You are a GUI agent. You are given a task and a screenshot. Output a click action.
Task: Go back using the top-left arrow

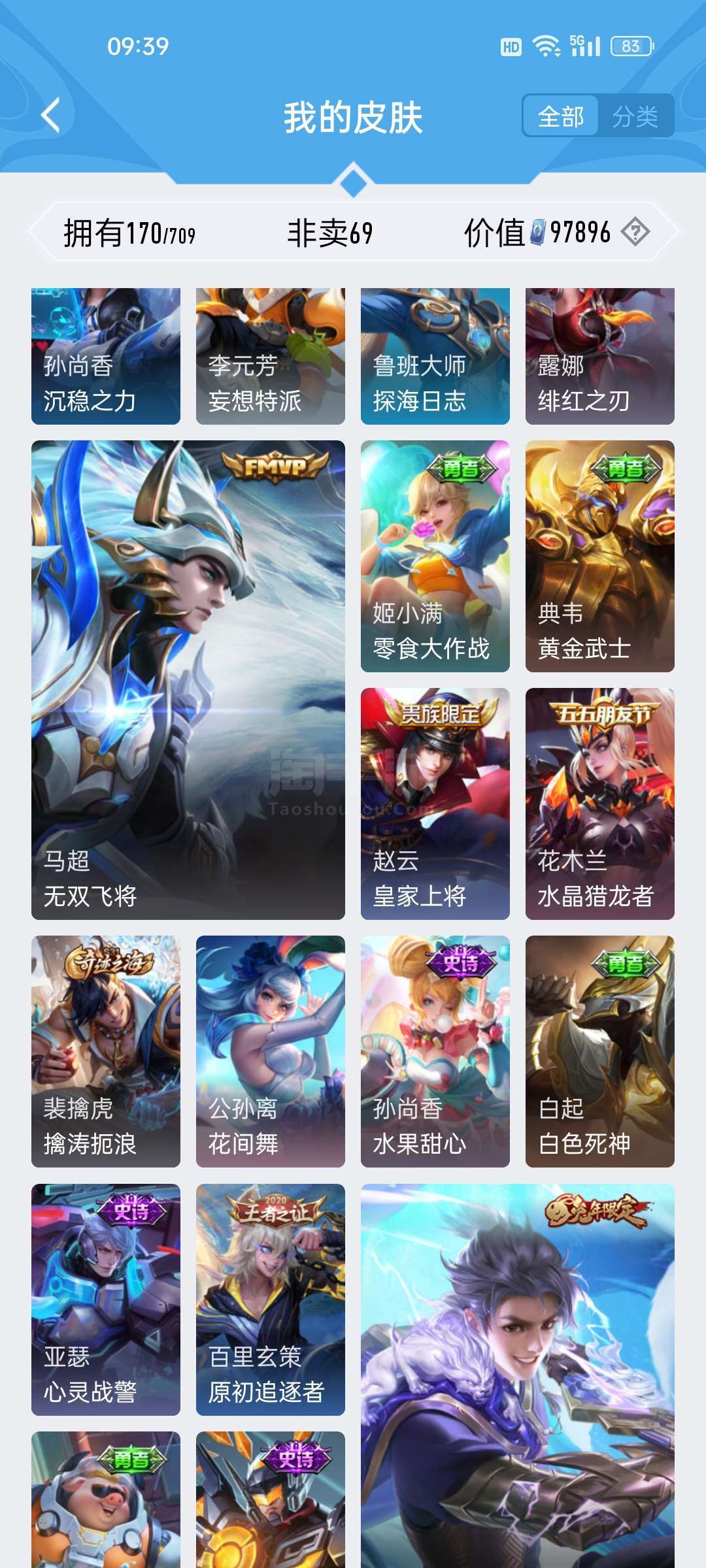point(51,116)
